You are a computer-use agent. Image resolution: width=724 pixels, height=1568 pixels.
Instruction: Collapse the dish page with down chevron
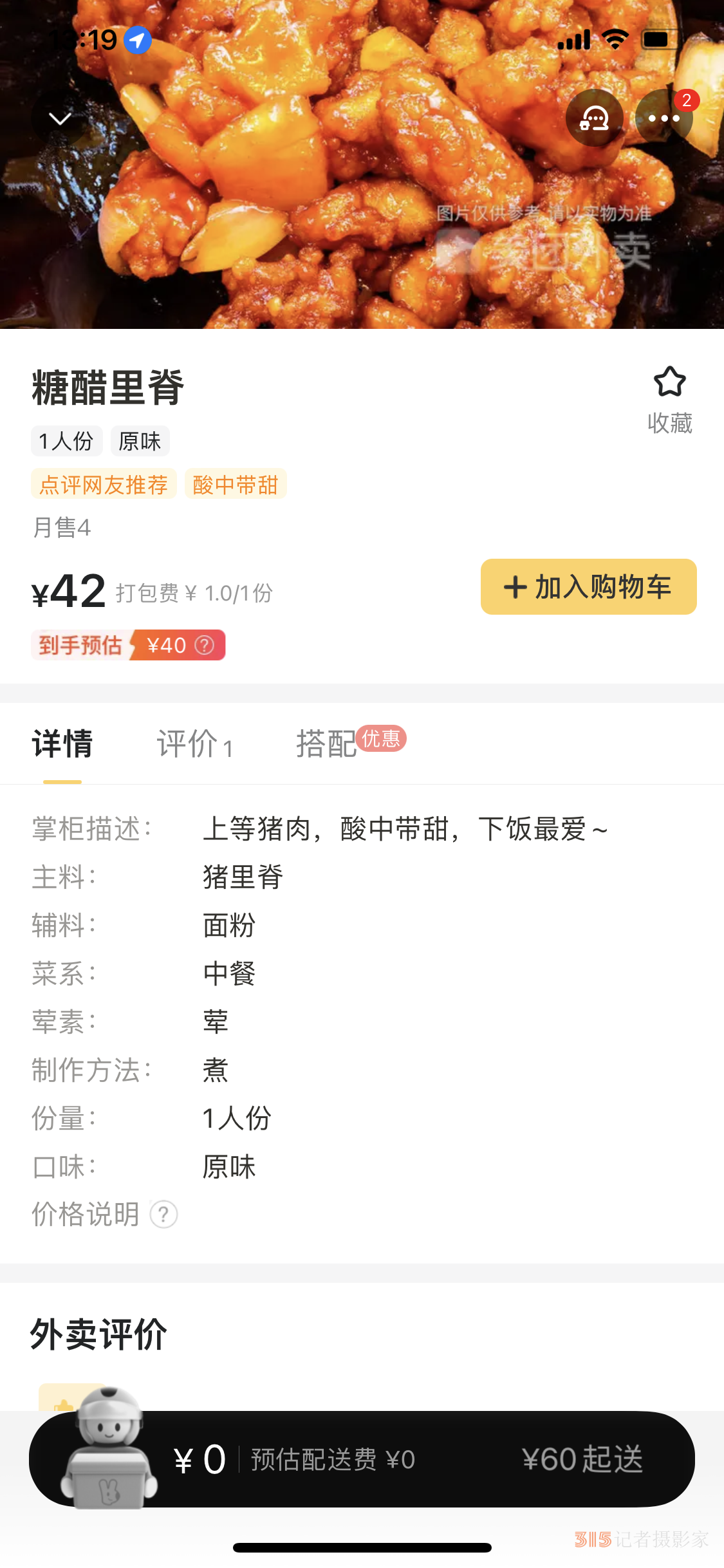point(60,118)
